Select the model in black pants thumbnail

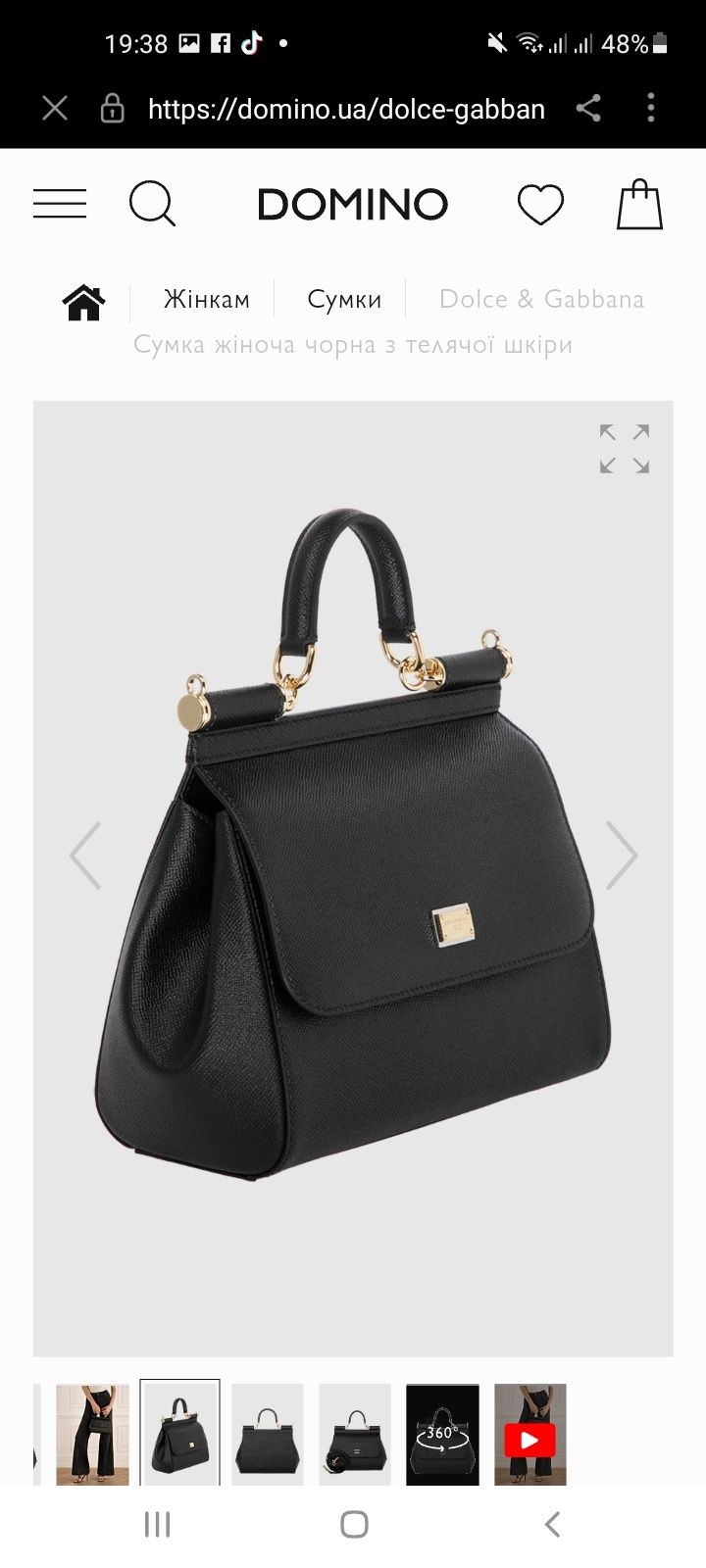pyautogui.click(x=92, y=1433)
